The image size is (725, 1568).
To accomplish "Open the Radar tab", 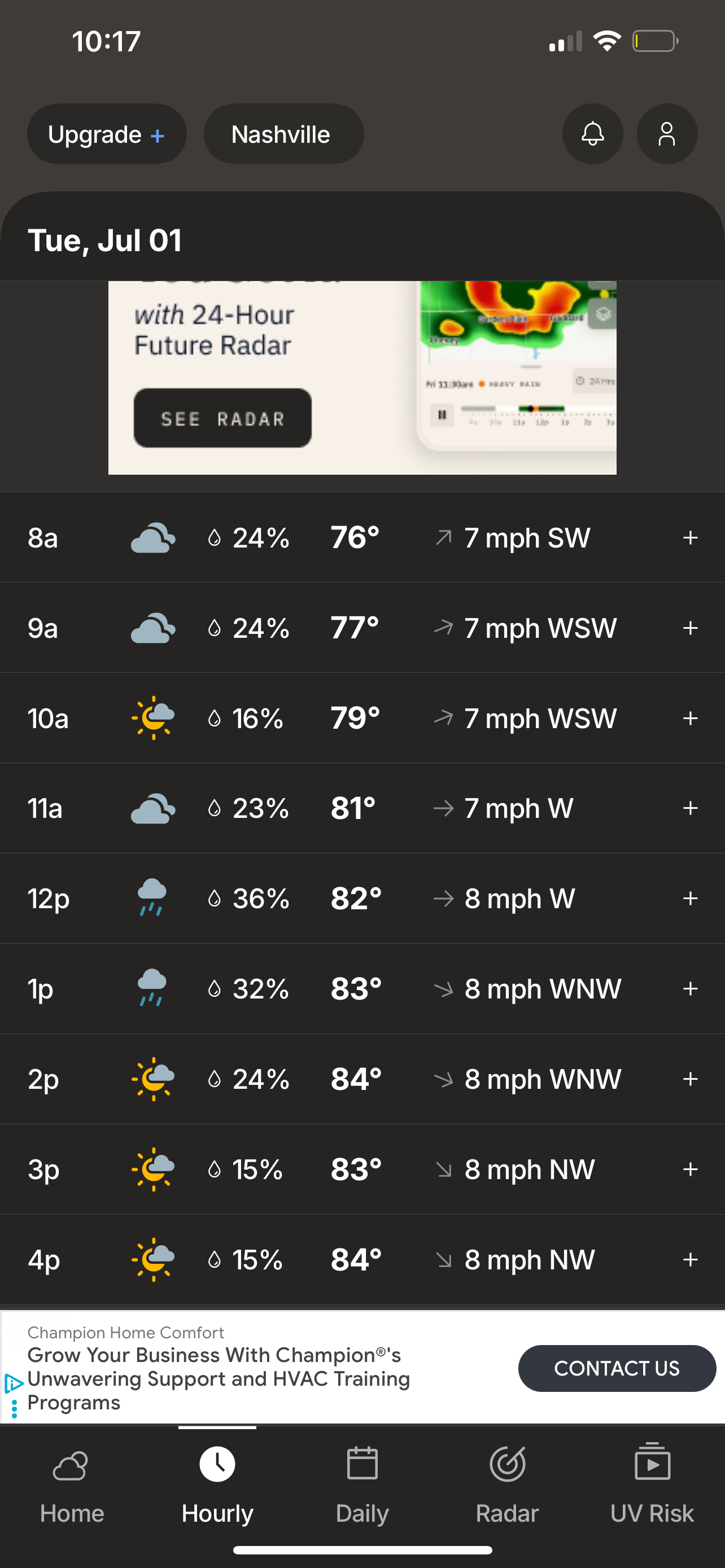I will 507,1485.
